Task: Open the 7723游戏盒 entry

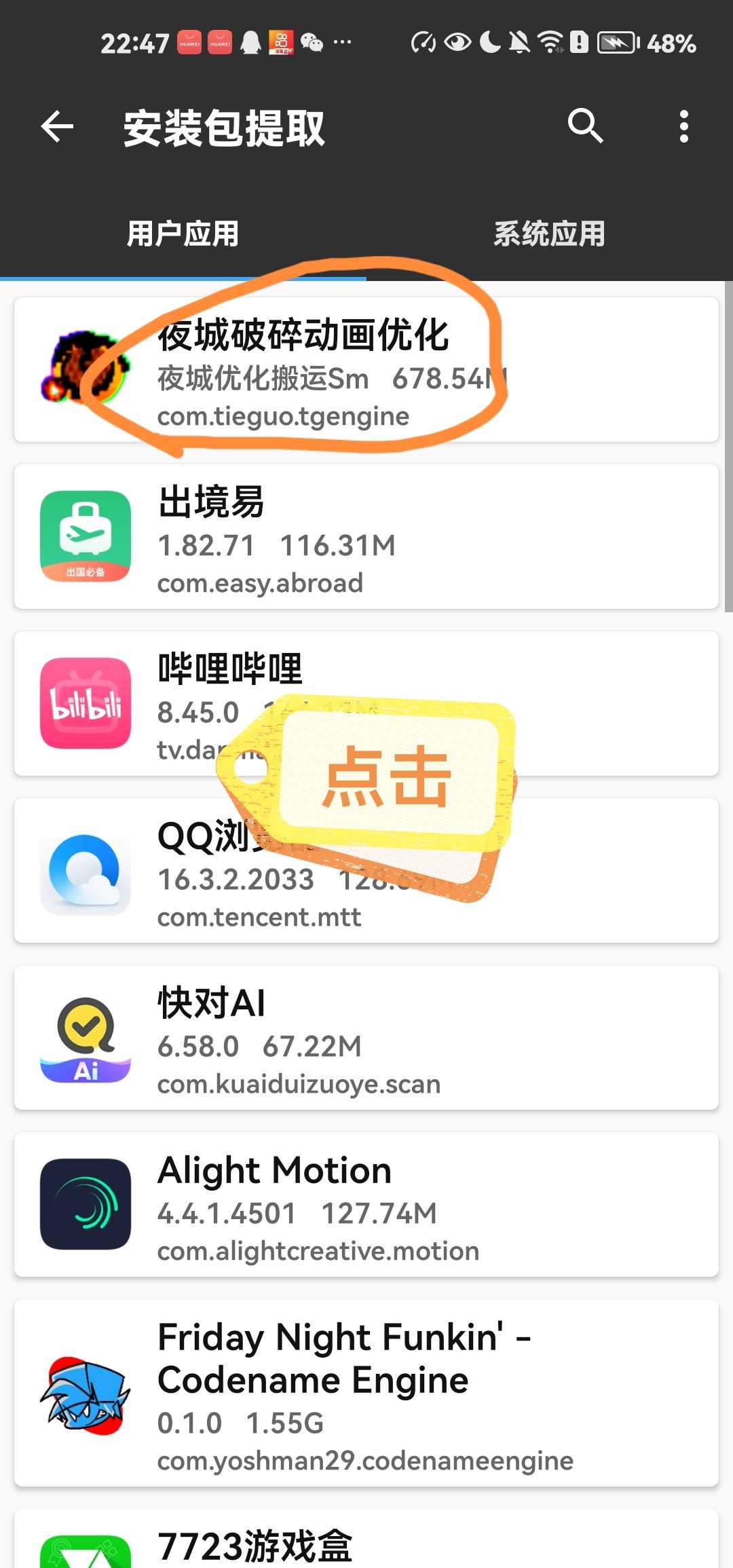Action: (x=366, y=1545)
